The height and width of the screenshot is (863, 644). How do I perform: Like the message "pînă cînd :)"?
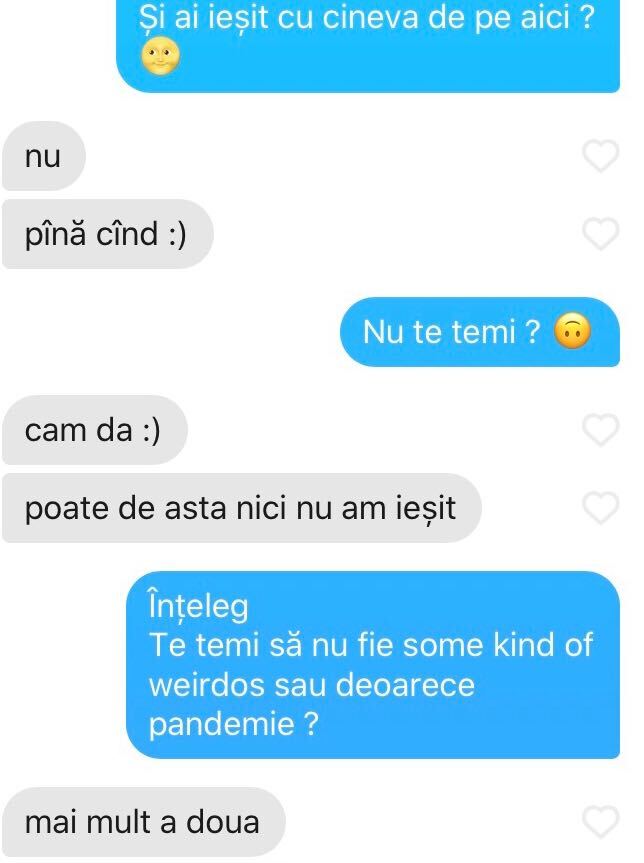point(600,233)
